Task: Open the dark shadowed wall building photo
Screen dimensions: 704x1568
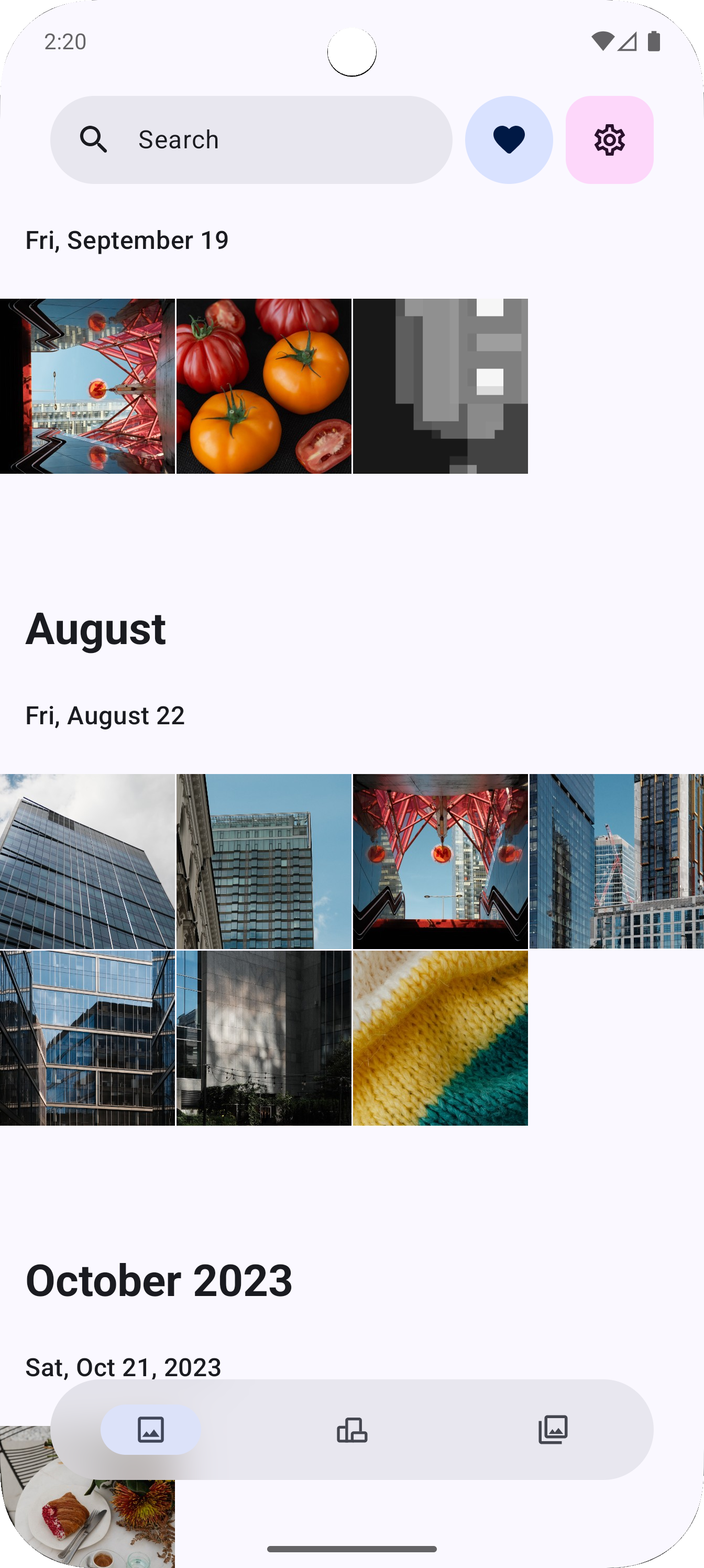Action: [x=263, y=1038]
